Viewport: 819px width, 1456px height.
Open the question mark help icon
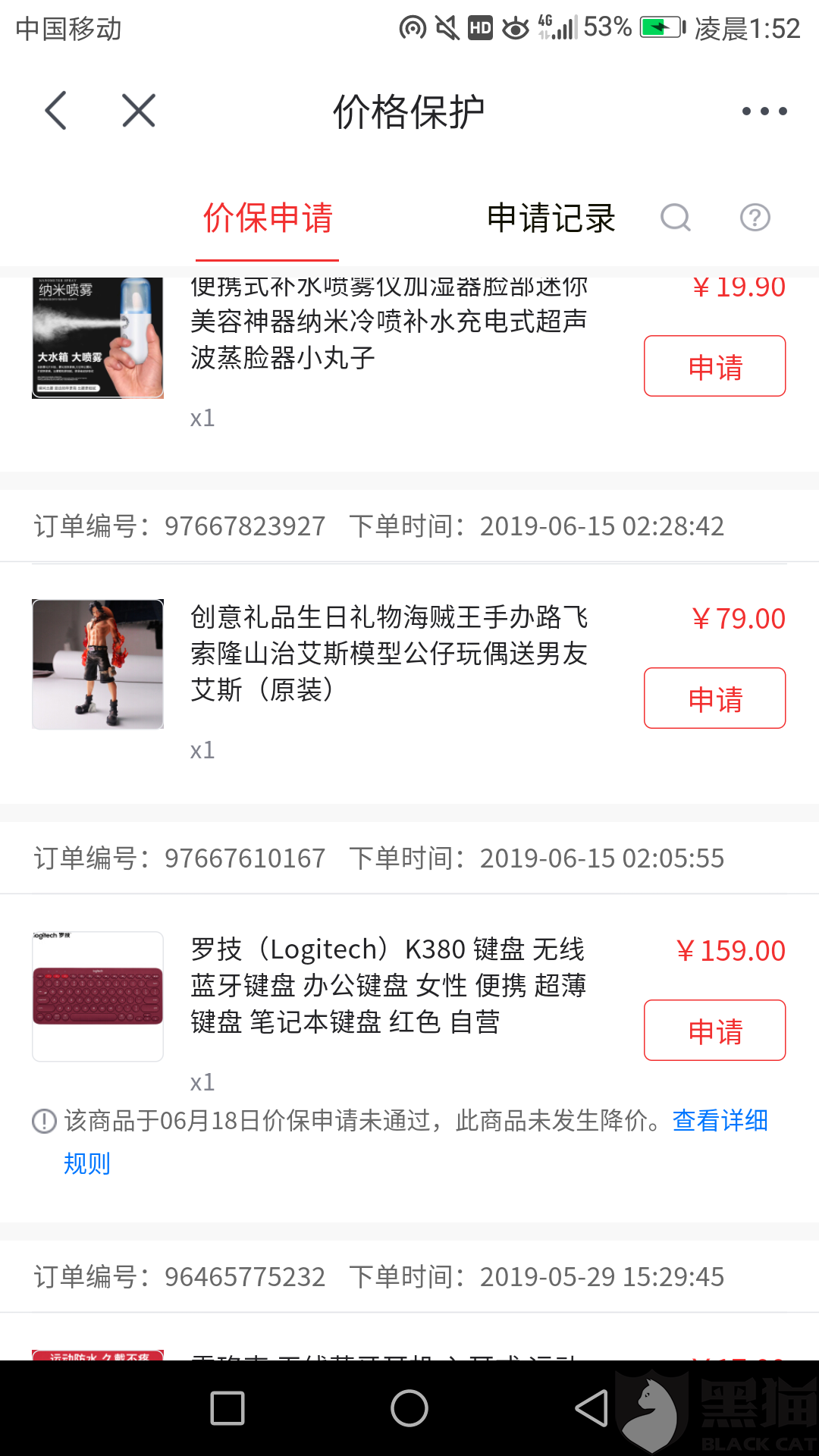pos(755,218)
